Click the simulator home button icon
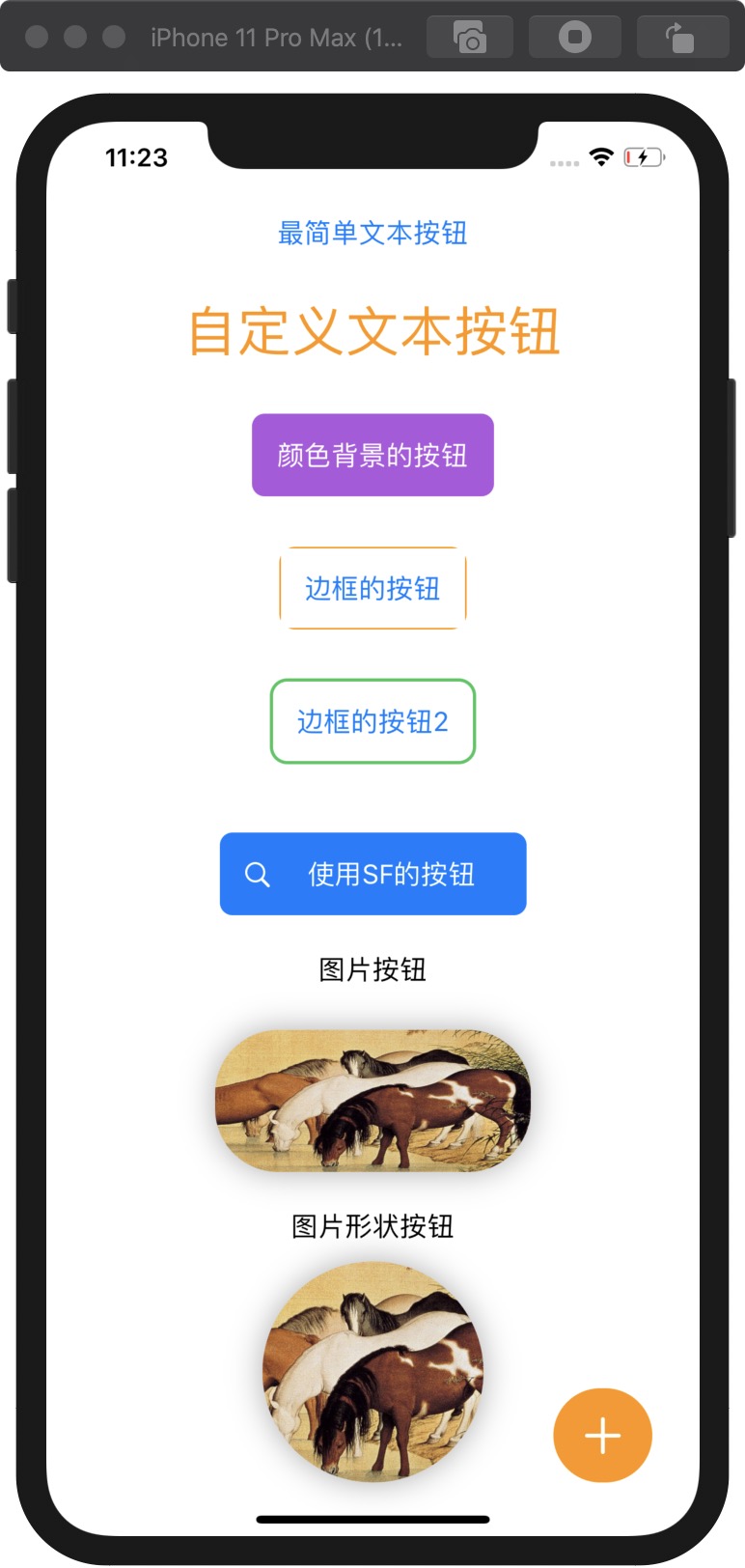 [575, 38]
